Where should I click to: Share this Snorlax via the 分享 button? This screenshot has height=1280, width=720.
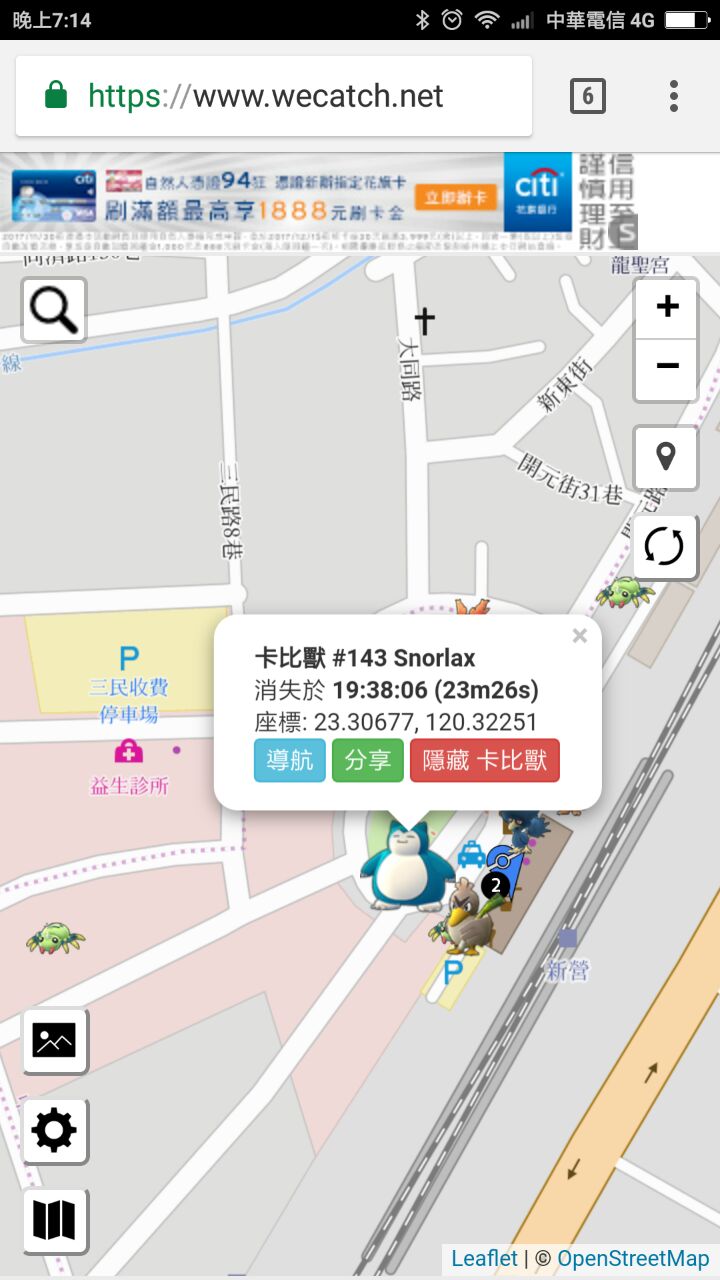click(367, 761)
